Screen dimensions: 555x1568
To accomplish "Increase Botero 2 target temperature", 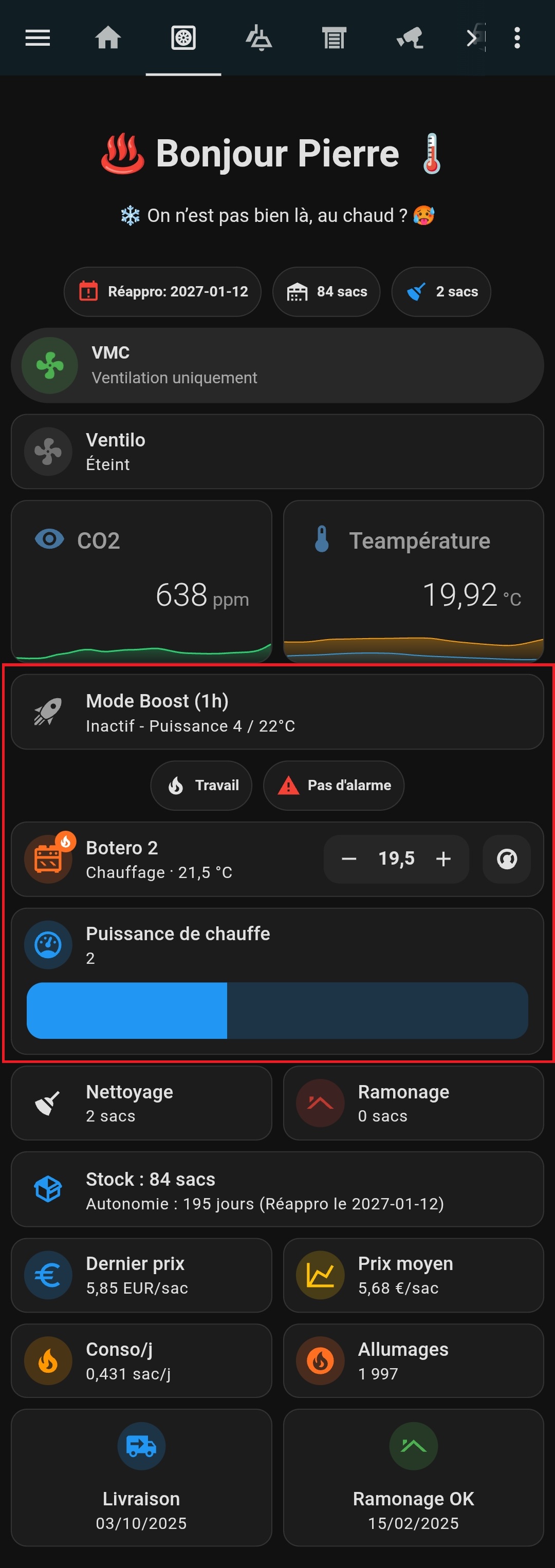I will [x=443, y=859].
